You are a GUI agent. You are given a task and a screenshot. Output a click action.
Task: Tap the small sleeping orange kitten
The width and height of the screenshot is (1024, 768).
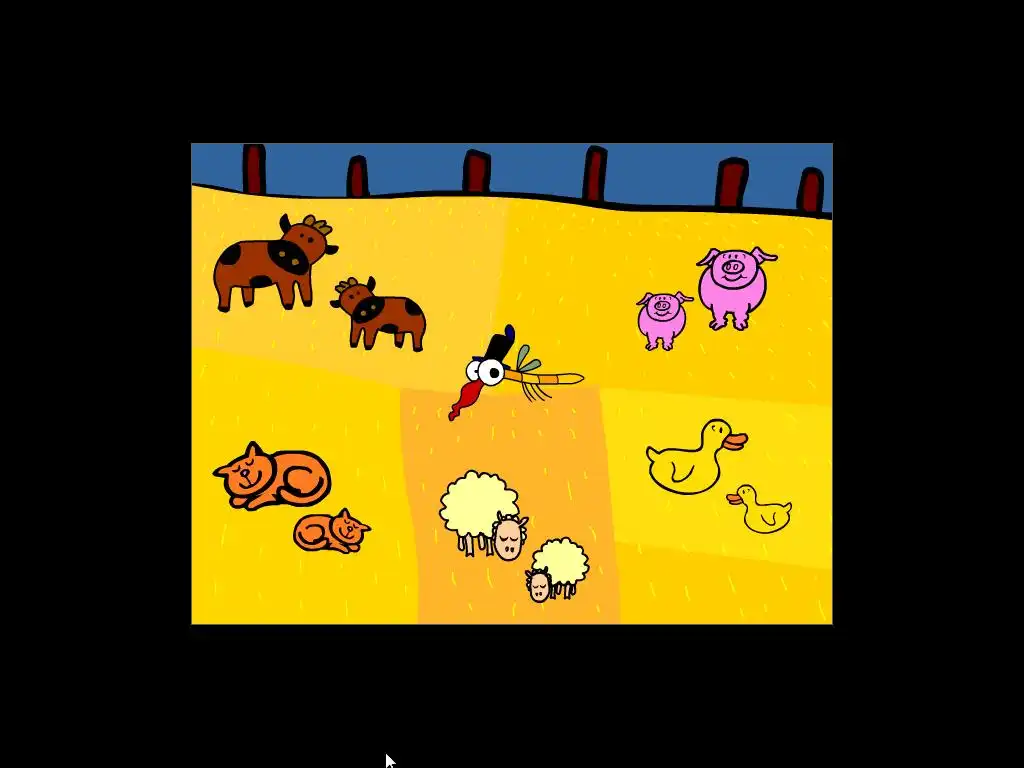(330, 531)
